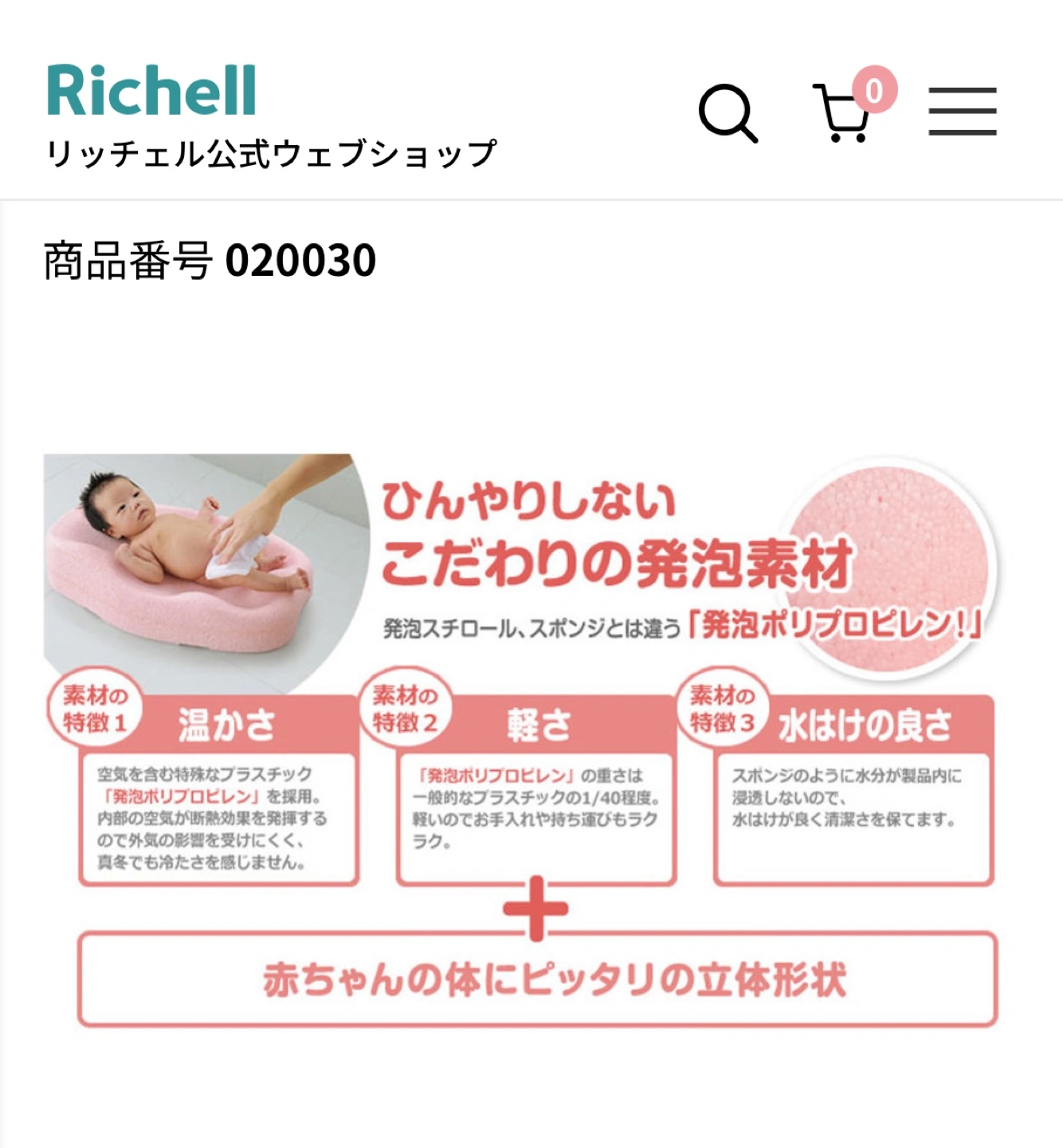
Task: Open the search magnifier icon
Action: click(x=728, y=113)
